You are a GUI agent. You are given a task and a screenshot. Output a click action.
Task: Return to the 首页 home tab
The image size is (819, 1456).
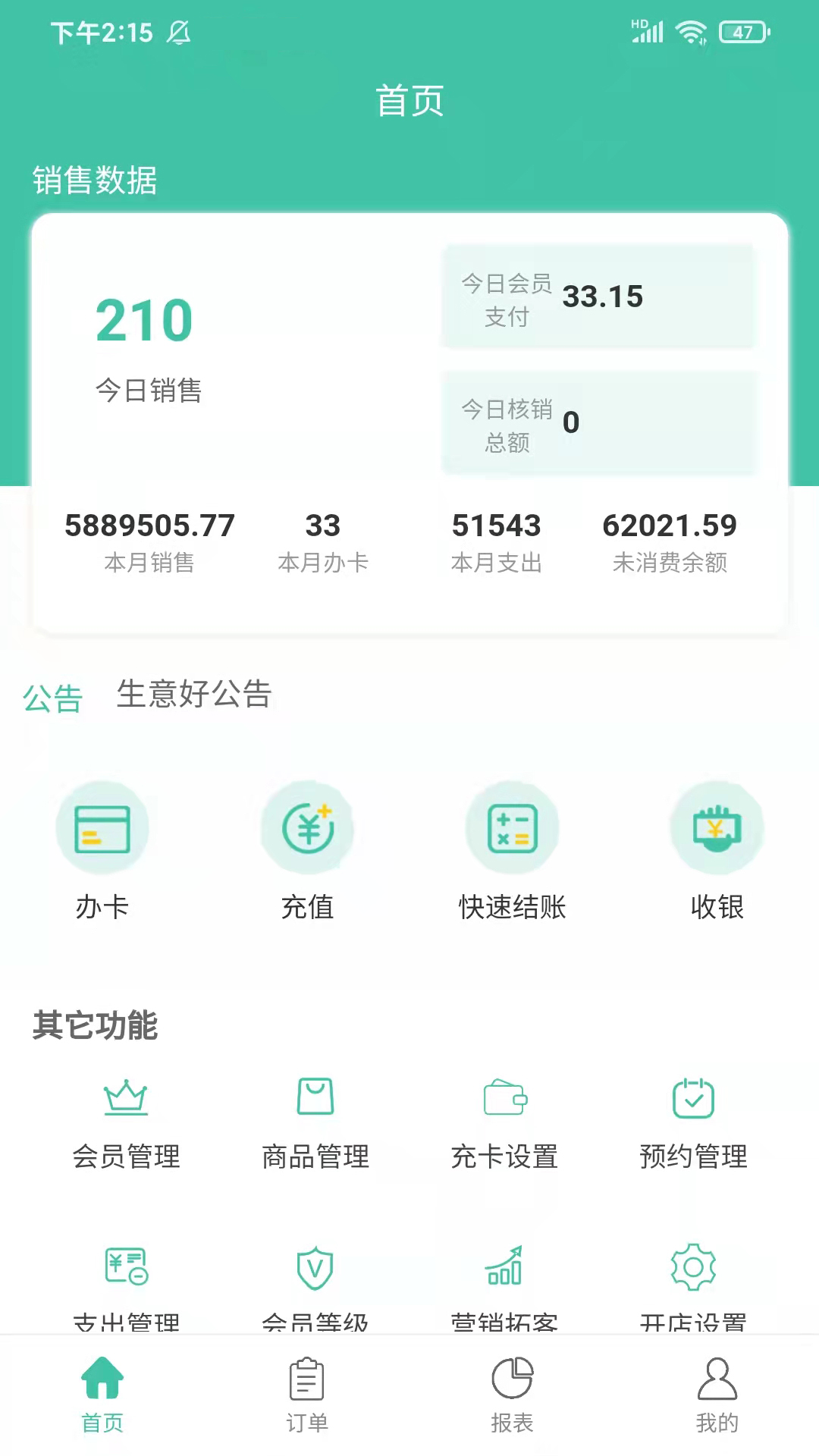coord(102,1395)
